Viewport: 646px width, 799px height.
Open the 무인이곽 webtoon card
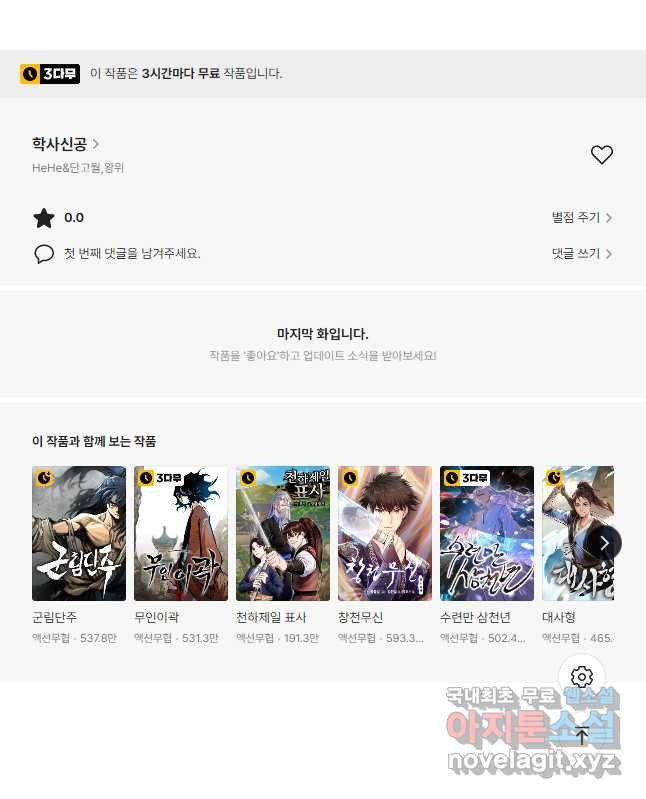[181, 534]
